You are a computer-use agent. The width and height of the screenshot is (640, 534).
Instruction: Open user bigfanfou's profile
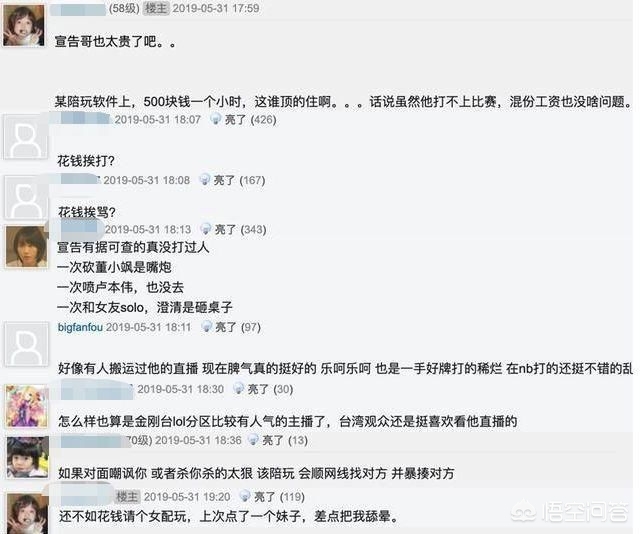80,326
